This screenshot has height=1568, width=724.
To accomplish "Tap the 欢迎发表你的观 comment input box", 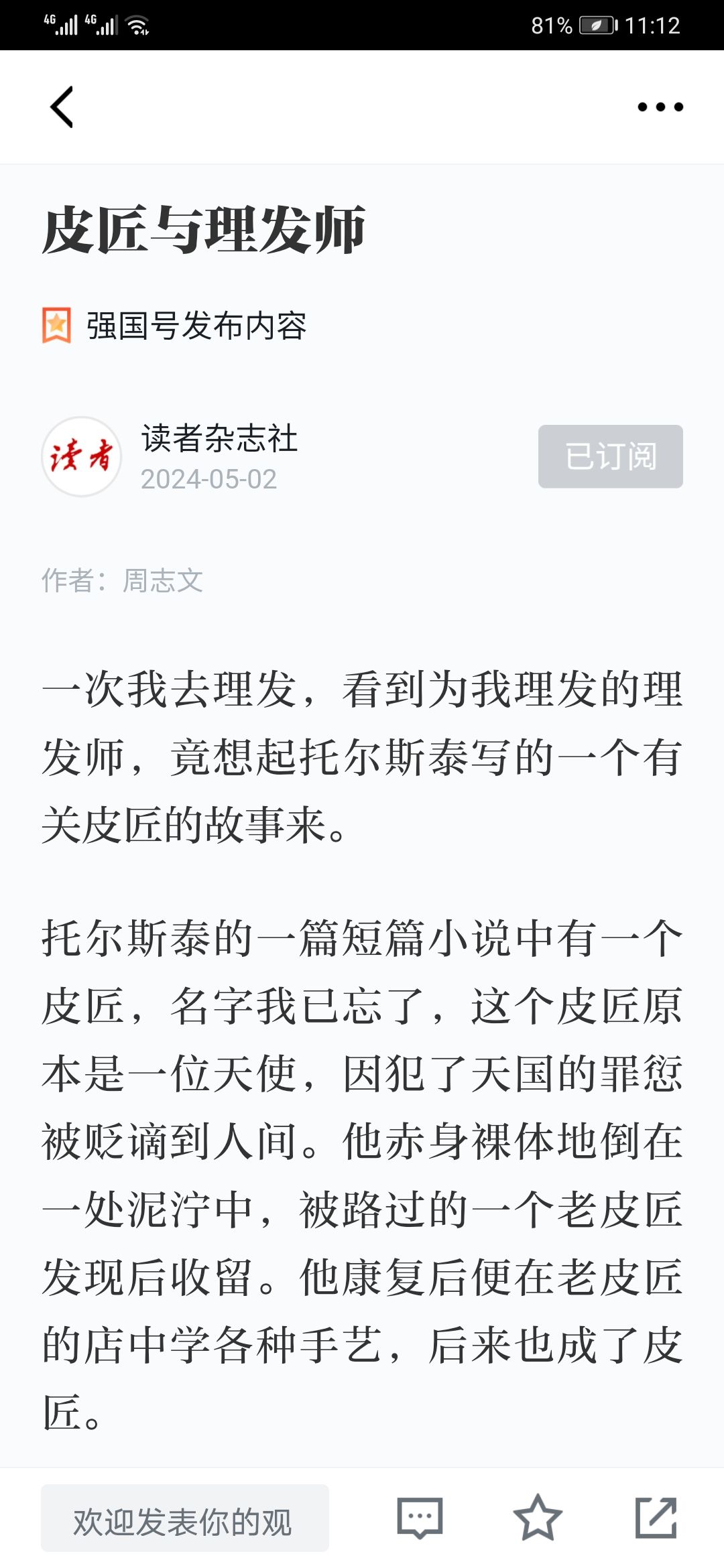I will click(x=185, y=1518).
